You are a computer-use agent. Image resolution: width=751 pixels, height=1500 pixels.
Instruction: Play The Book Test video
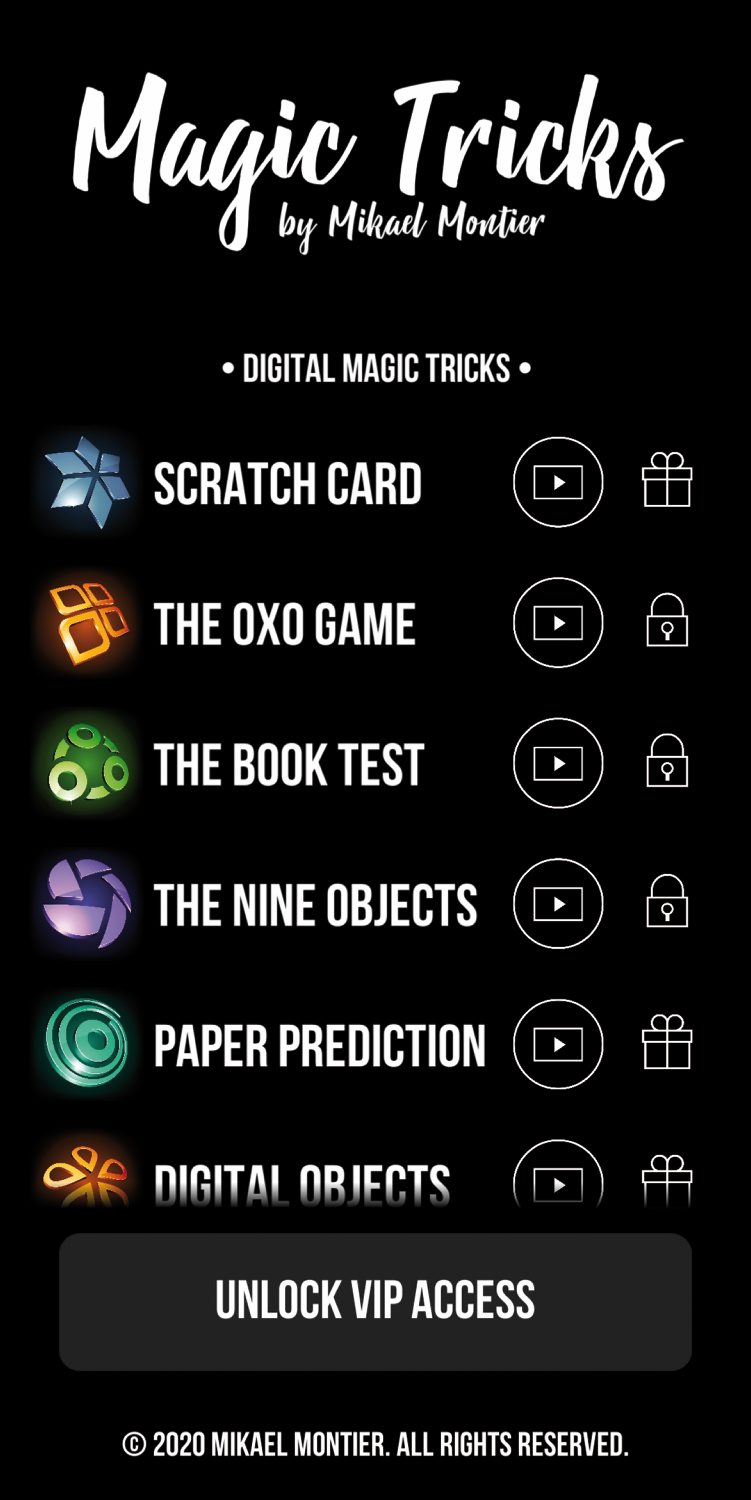pyautogui.click(x=558, y=763)
